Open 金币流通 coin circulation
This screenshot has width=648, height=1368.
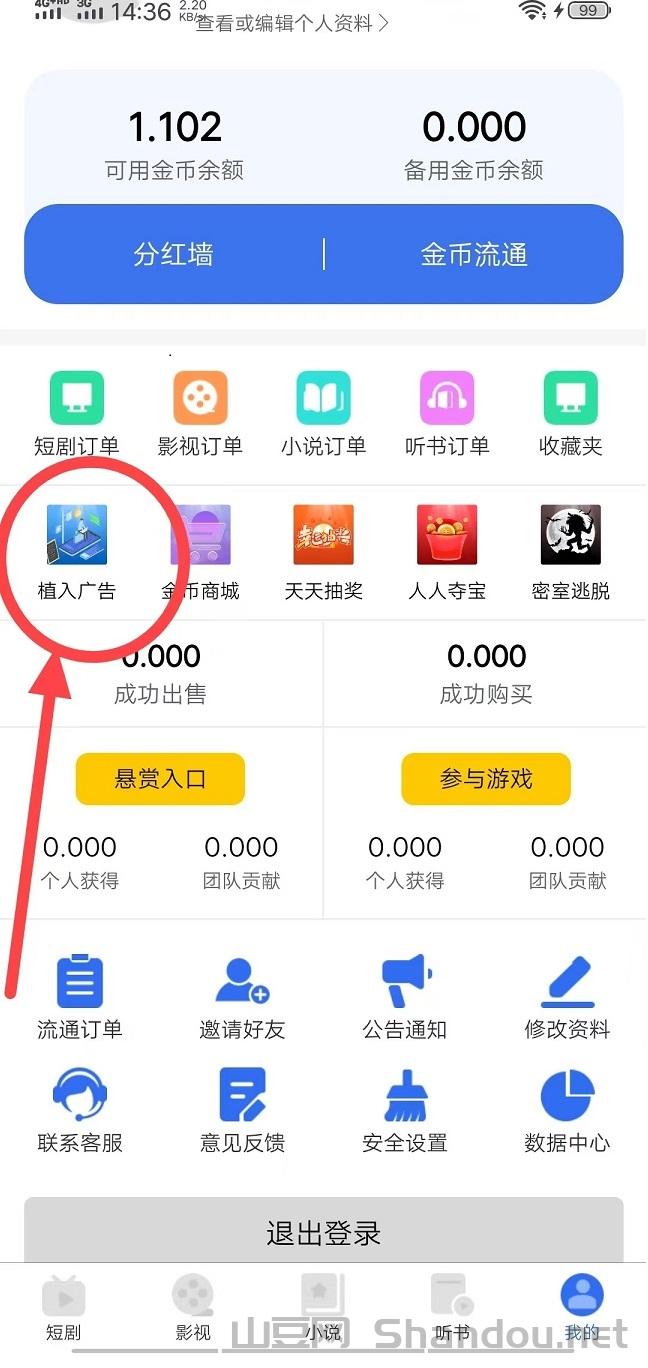click(474, 254)
